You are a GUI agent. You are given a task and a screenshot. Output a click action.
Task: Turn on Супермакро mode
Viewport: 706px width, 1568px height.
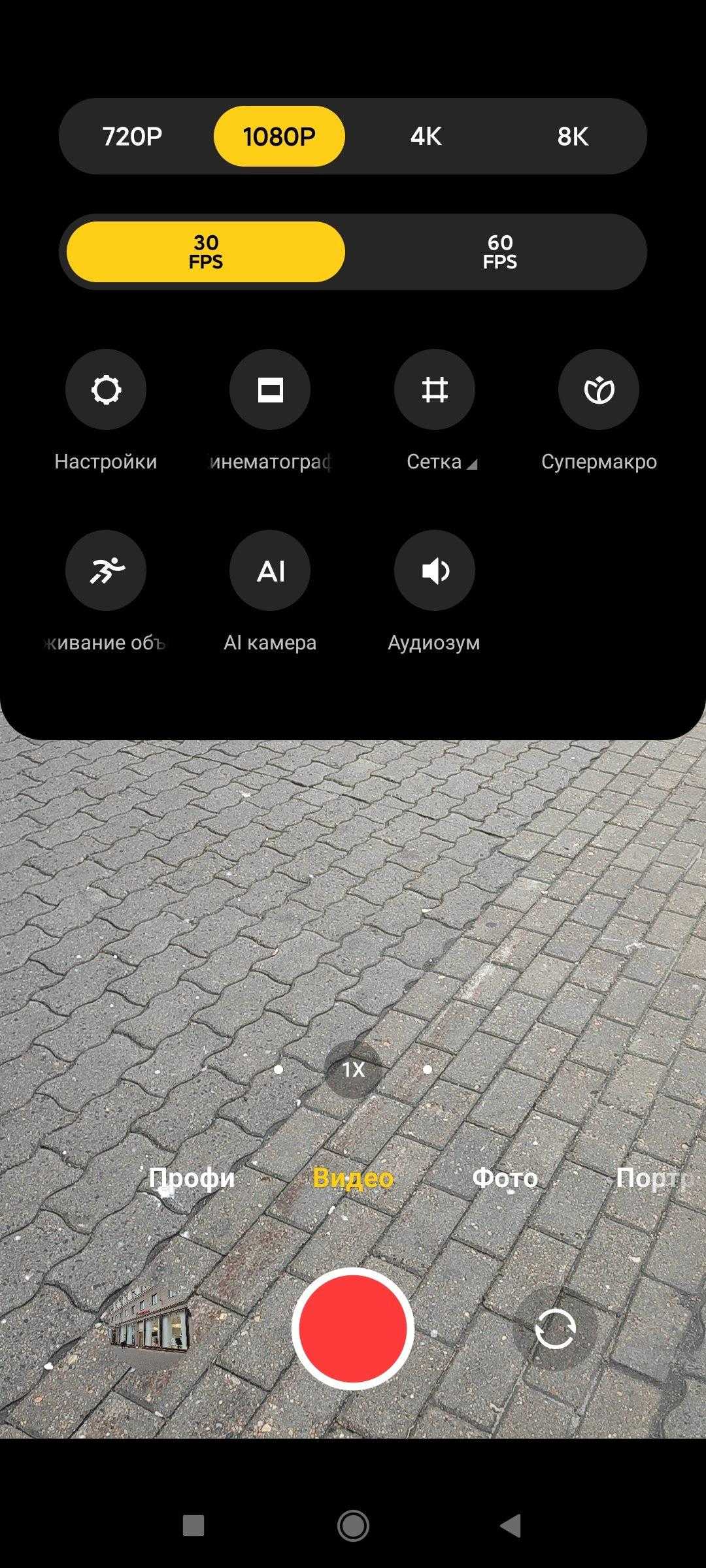click(599, 390)
